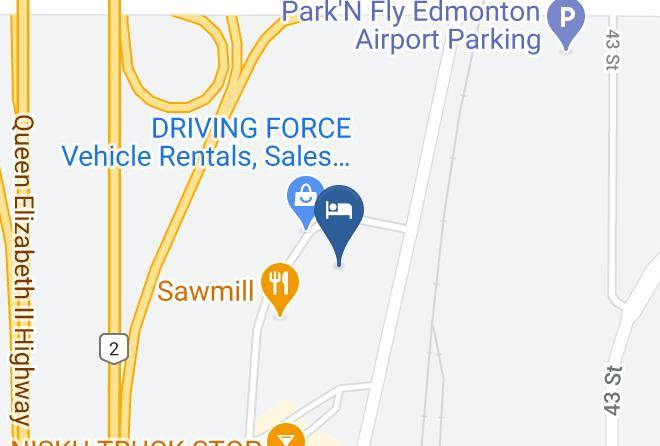Open the Park'N Fly Edmonton Airport Parking pin

566,21
